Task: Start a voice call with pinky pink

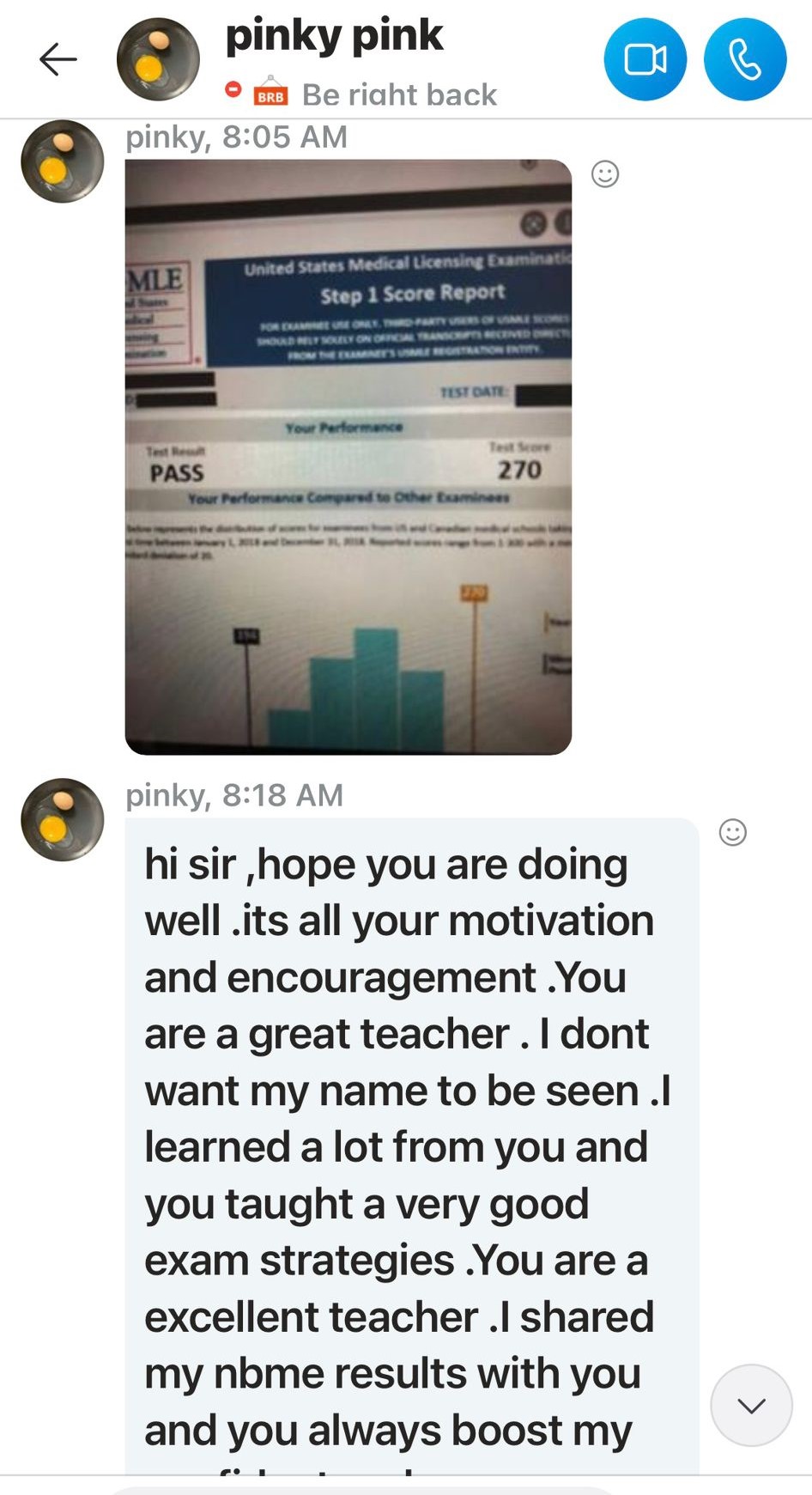Action: 744,59
